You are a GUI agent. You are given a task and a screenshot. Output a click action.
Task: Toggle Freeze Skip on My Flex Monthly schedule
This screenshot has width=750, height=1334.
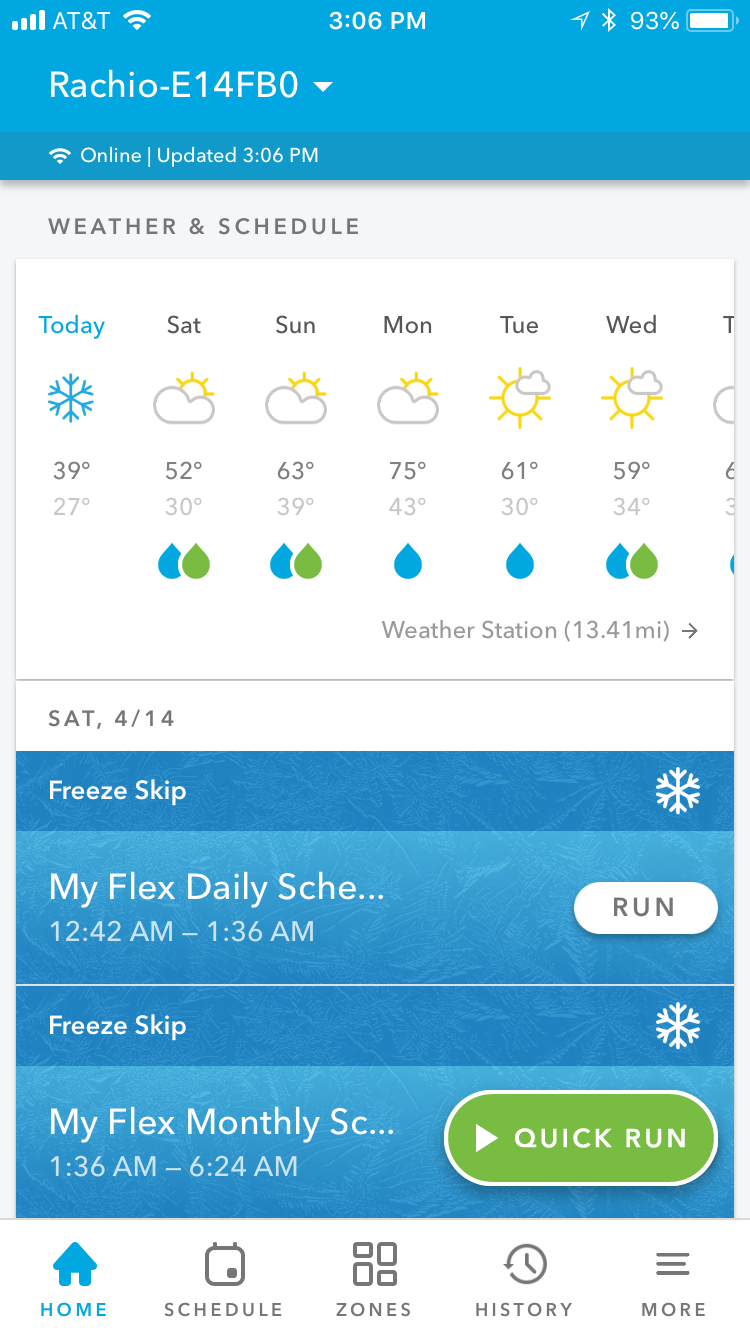(678, 1025)
